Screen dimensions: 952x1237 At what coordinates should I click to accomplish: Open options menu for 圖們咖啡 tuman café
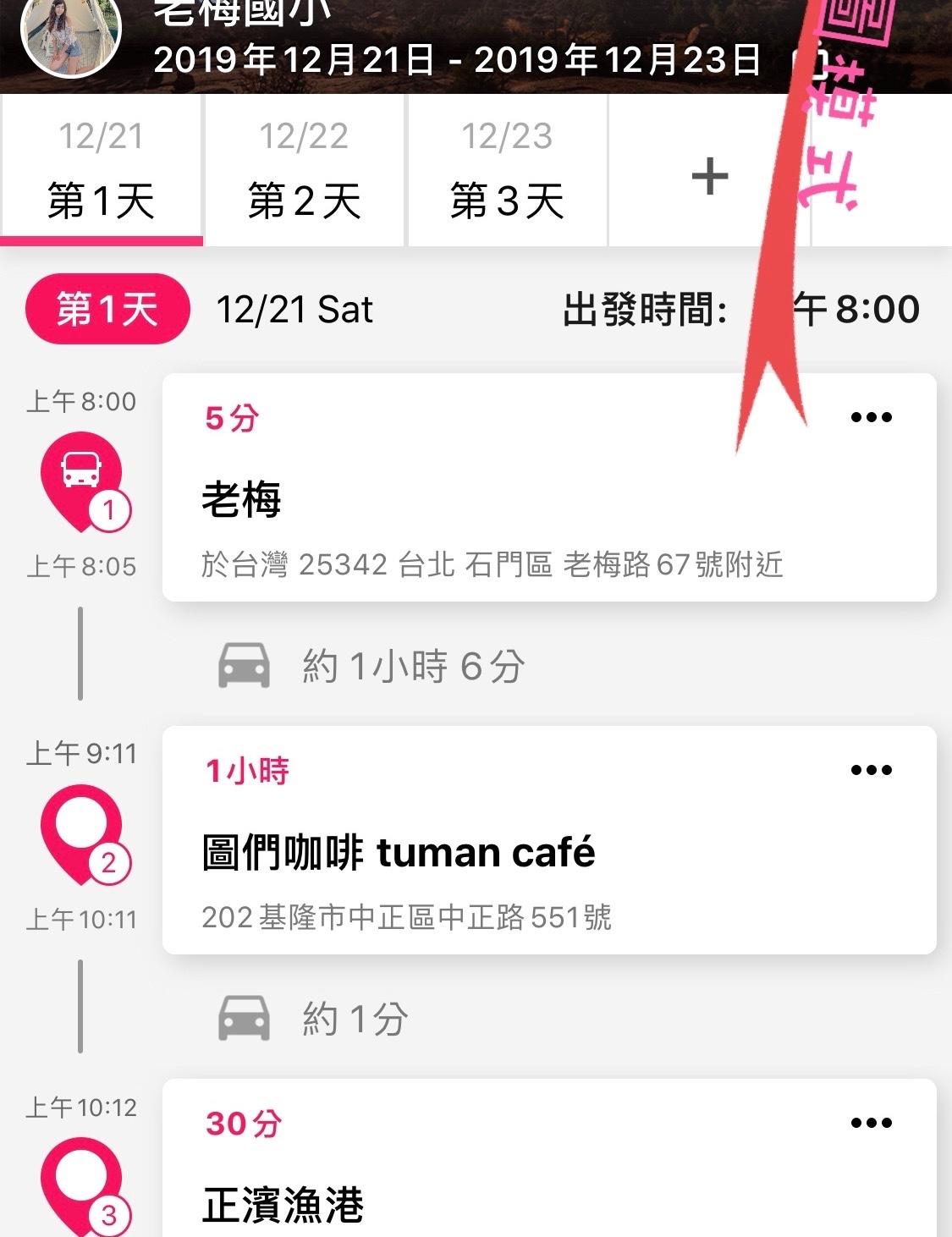[871, 770]
